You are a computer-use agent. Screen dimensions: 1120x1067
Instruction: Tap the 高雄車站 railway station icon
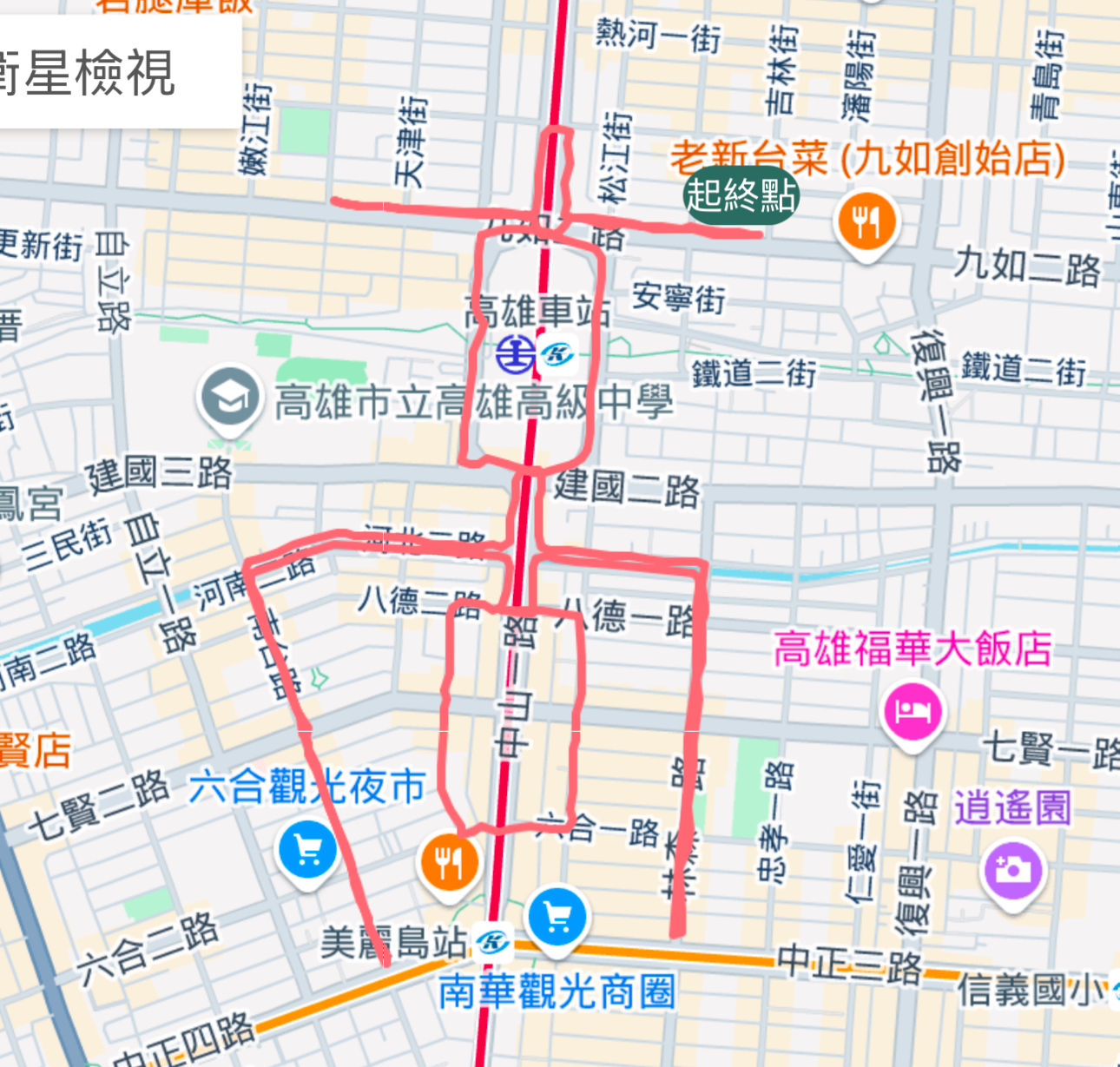coord(516,354)
